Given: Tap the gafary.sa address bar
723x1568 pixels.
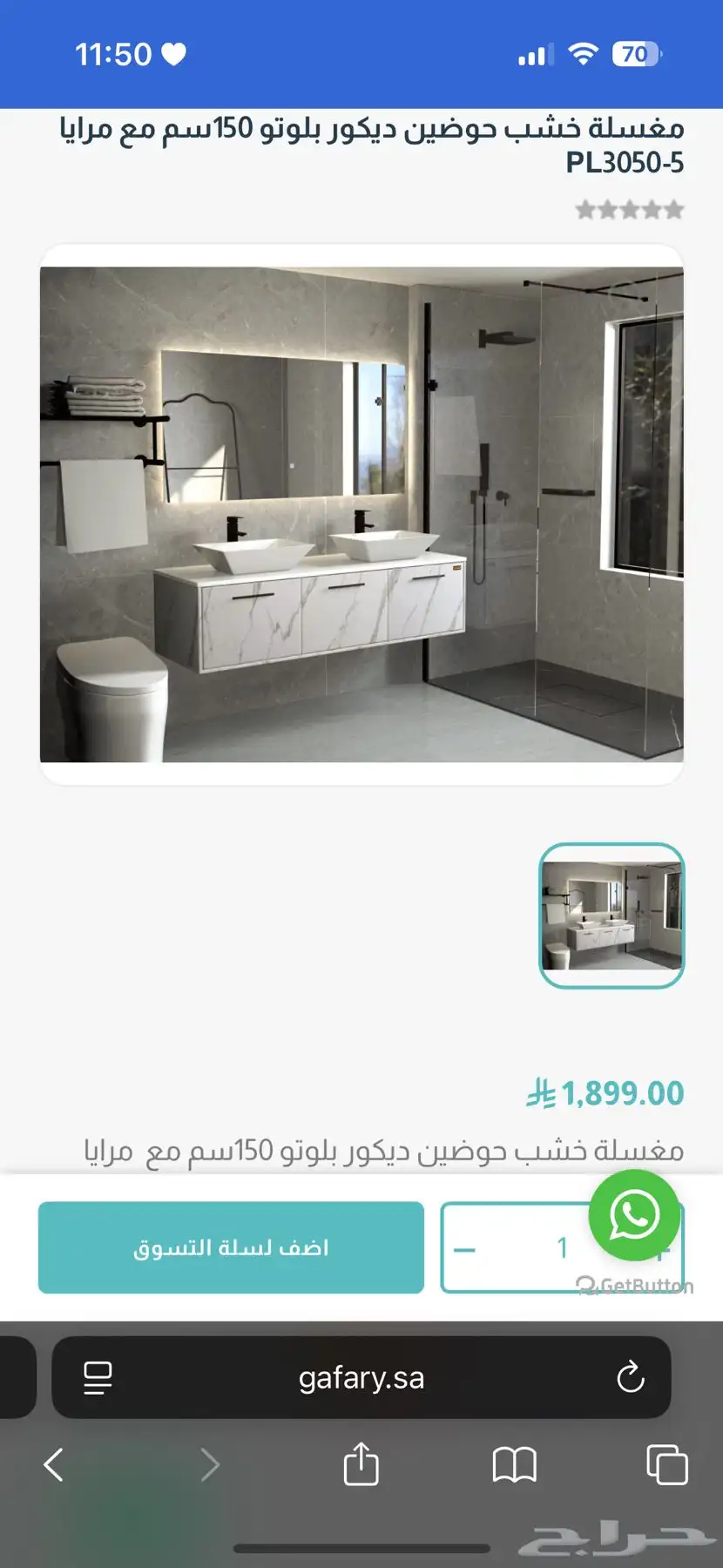Looking at the screenshot, I should point(361,1377).
